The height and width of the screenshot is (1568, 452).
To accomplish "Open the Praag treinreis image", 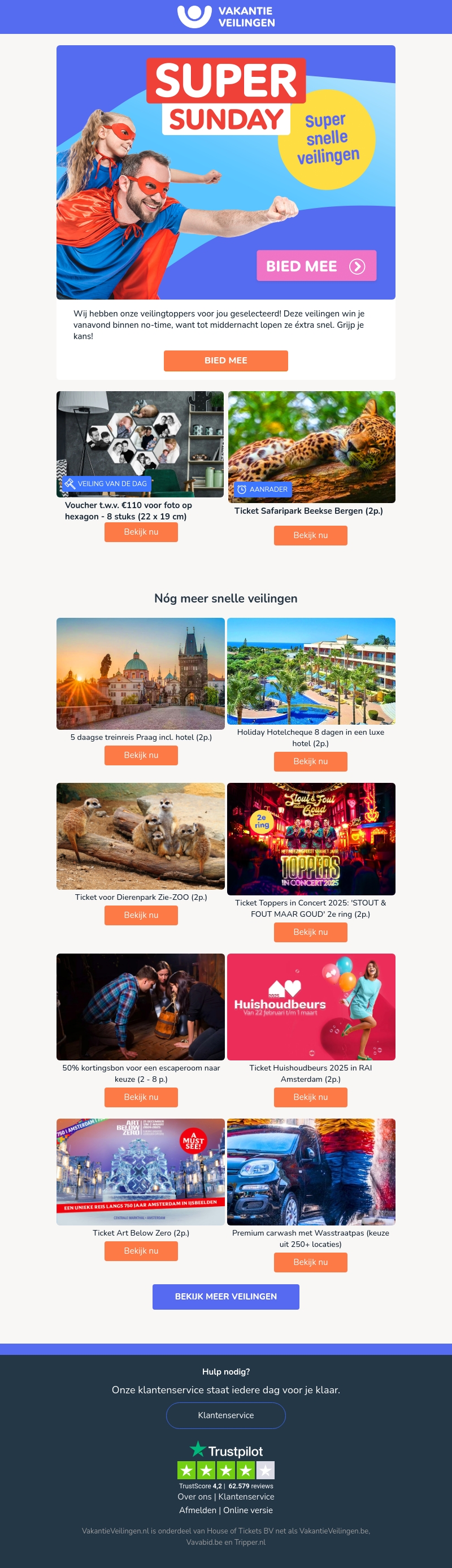I will tap(141, 673).
